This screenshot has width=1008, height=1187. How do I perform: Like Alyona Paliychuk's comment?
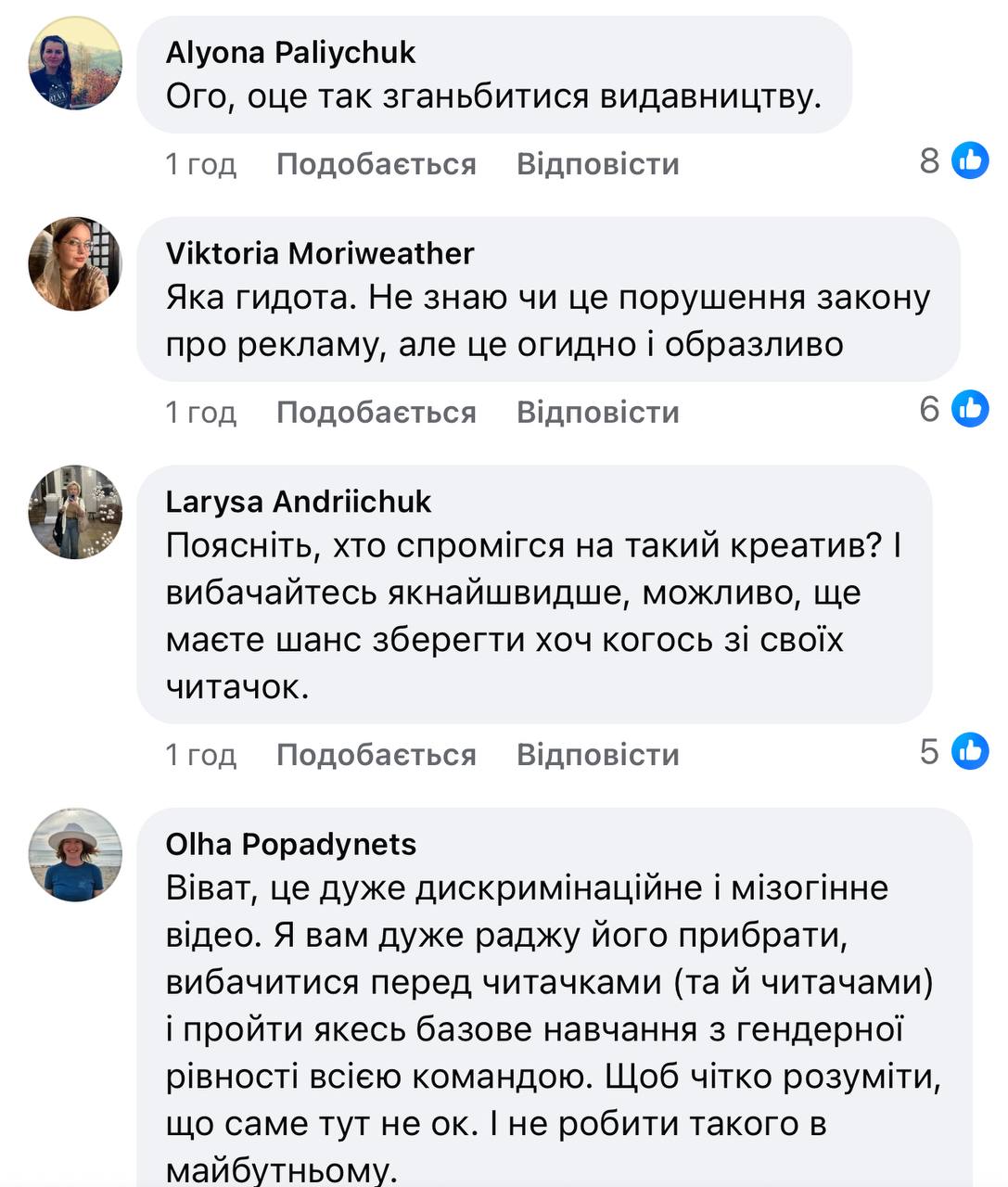coord(376,164)
